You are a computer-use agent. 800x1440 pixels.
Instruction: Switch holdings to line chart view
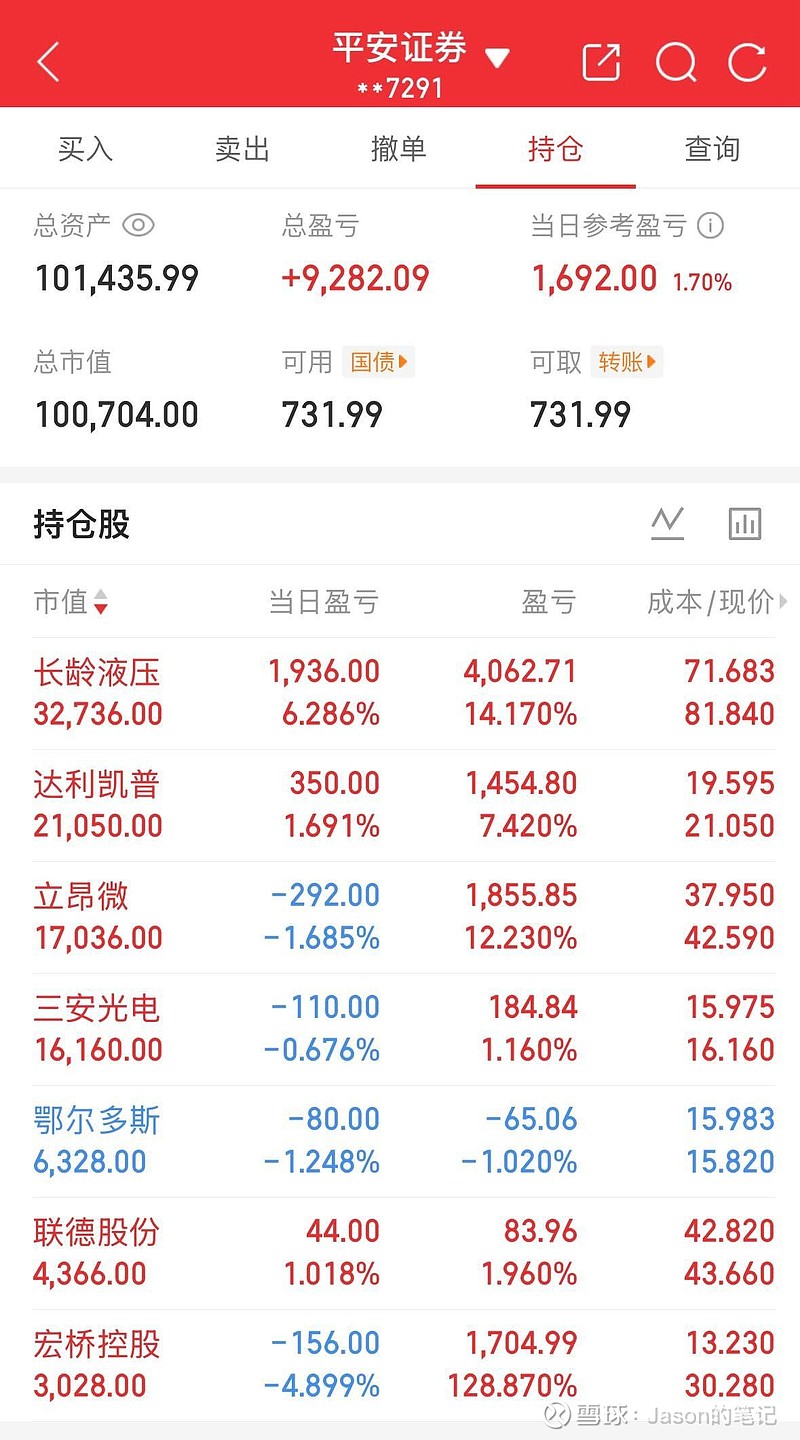point(668,522)
